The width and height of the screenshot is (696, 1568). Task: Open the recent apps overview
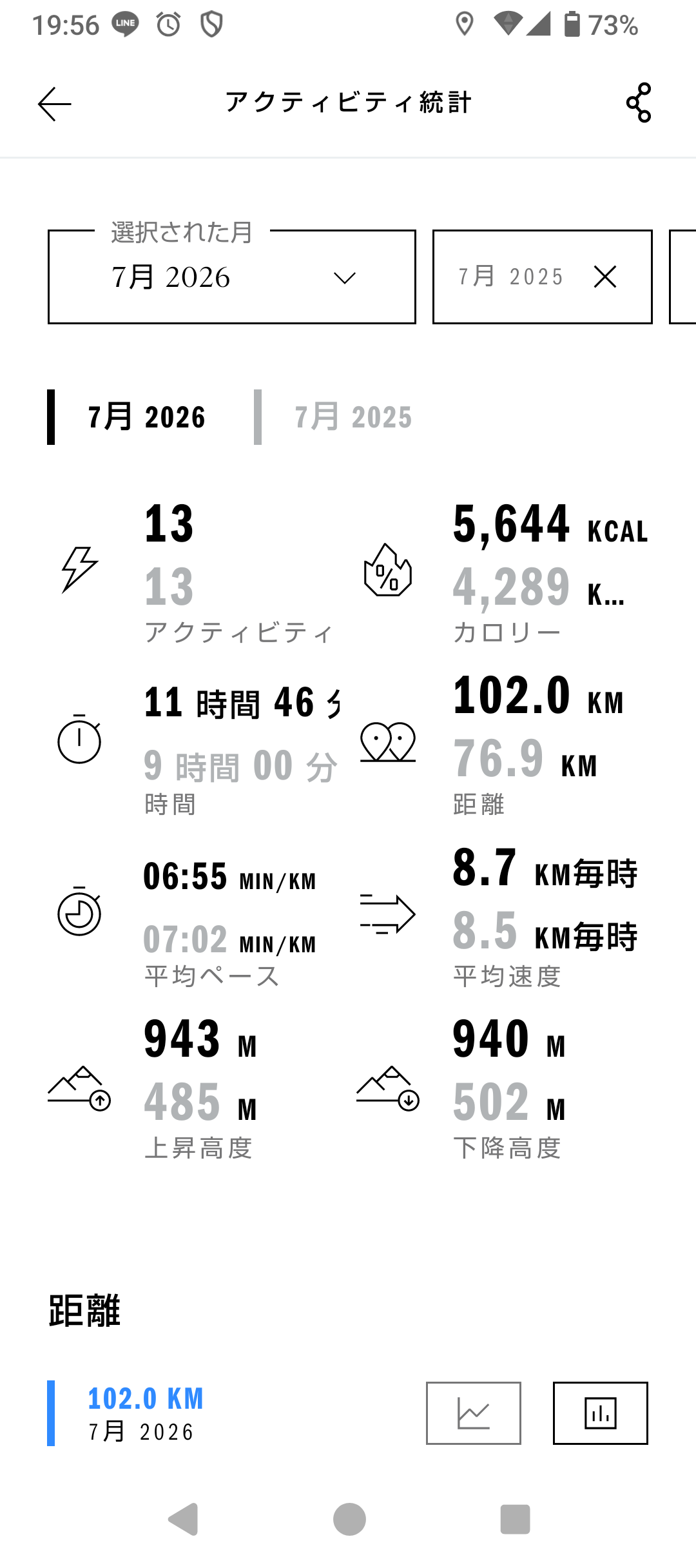(x=515, y=1520)
